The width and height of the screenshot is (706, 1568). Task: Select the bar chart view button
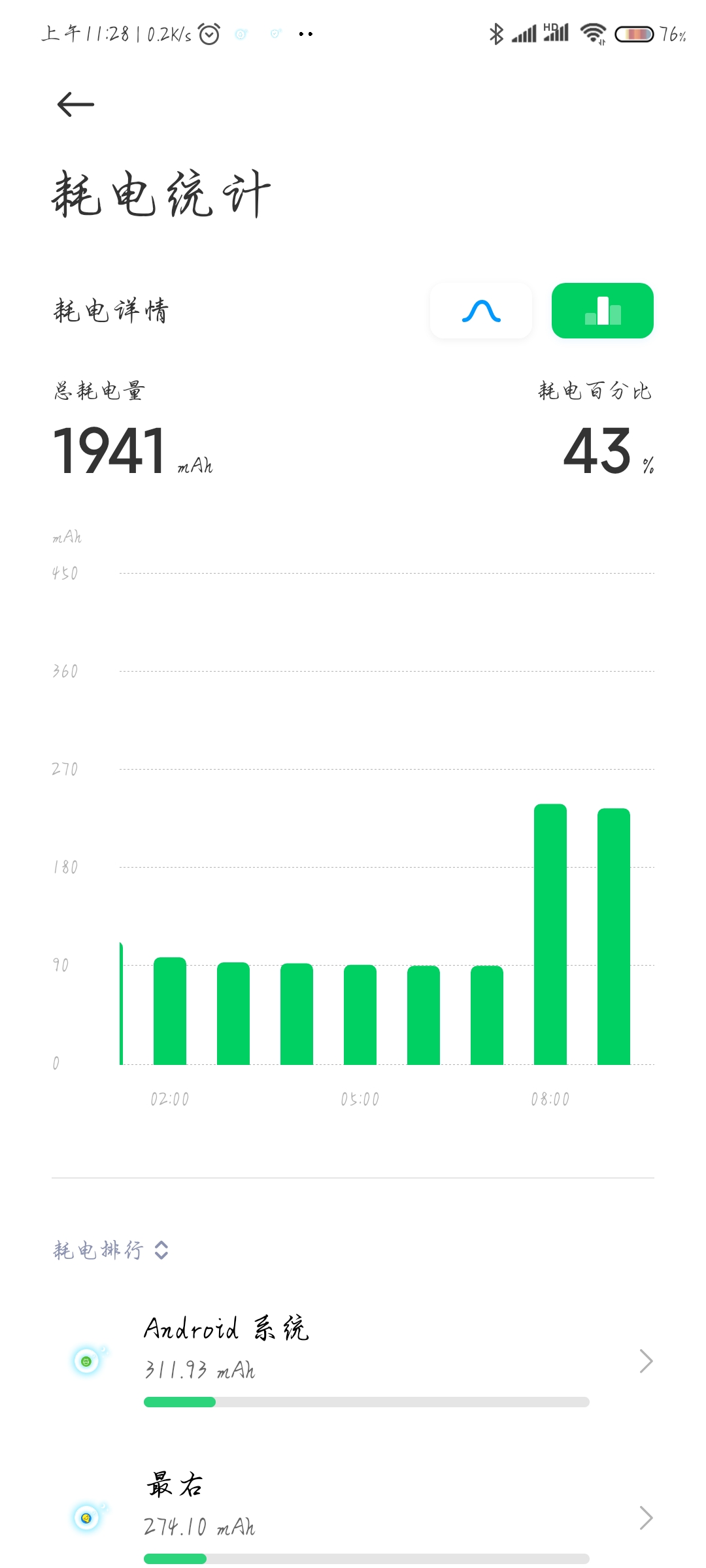coord(603,311)
